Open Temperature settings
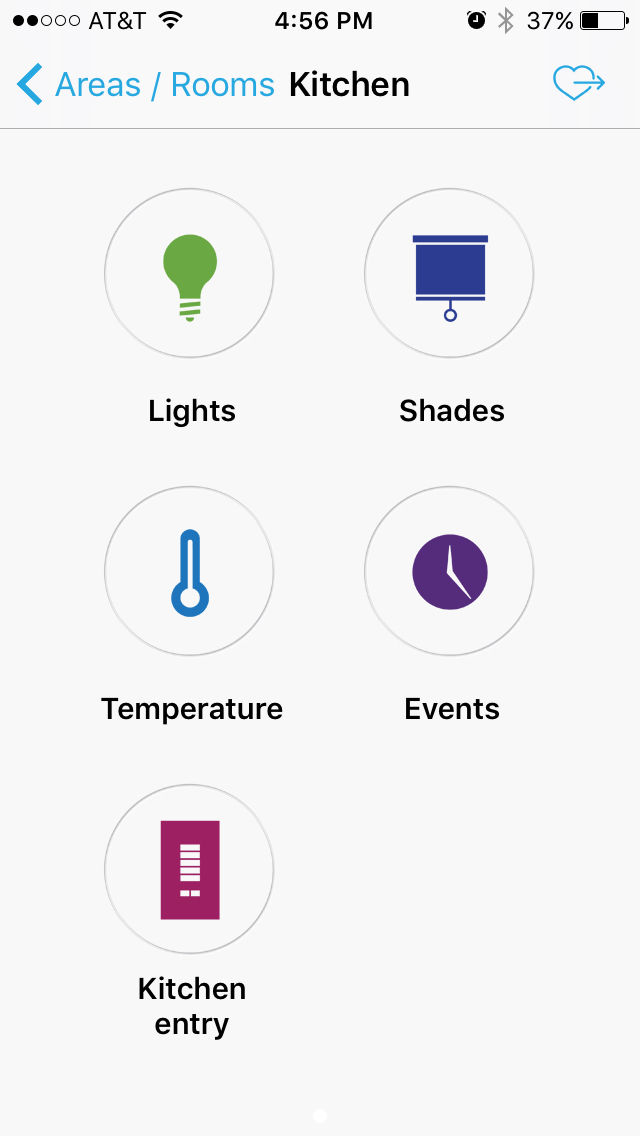The image size is (640, 1136). click(x=189, y=571)
